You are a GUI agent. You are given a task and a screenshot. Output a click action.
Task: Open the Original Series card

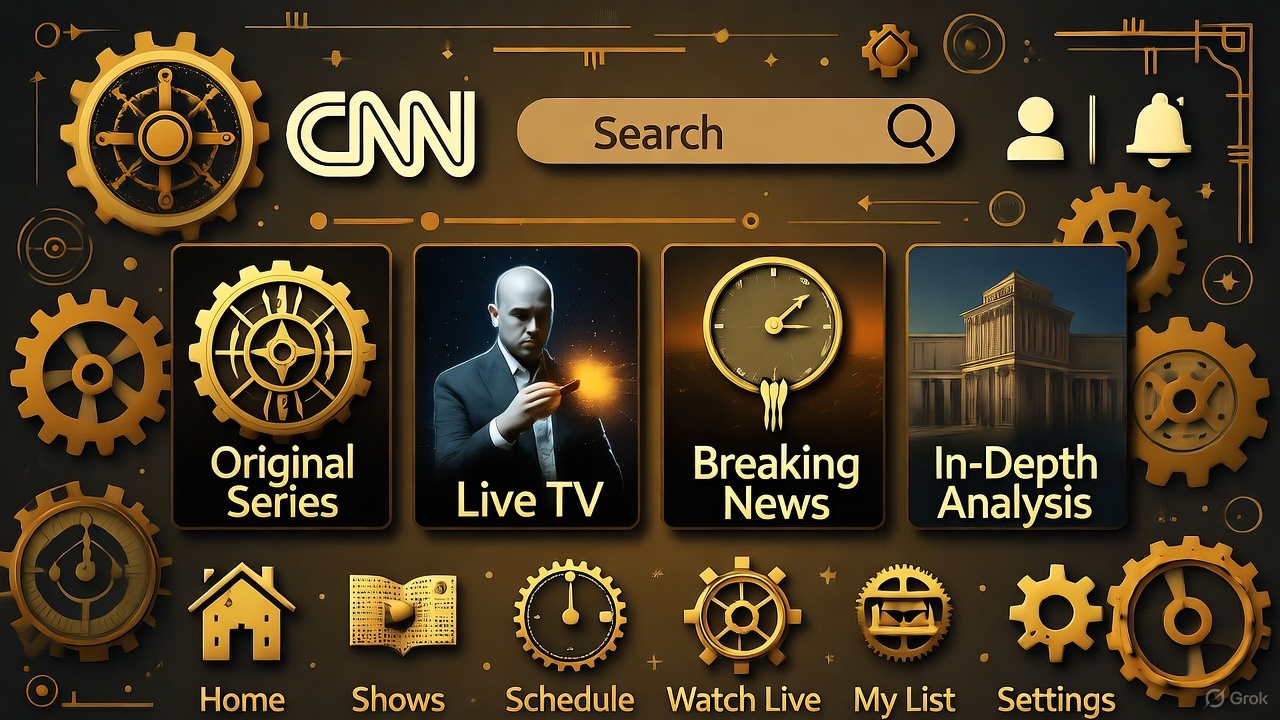(x=281, y=386)
